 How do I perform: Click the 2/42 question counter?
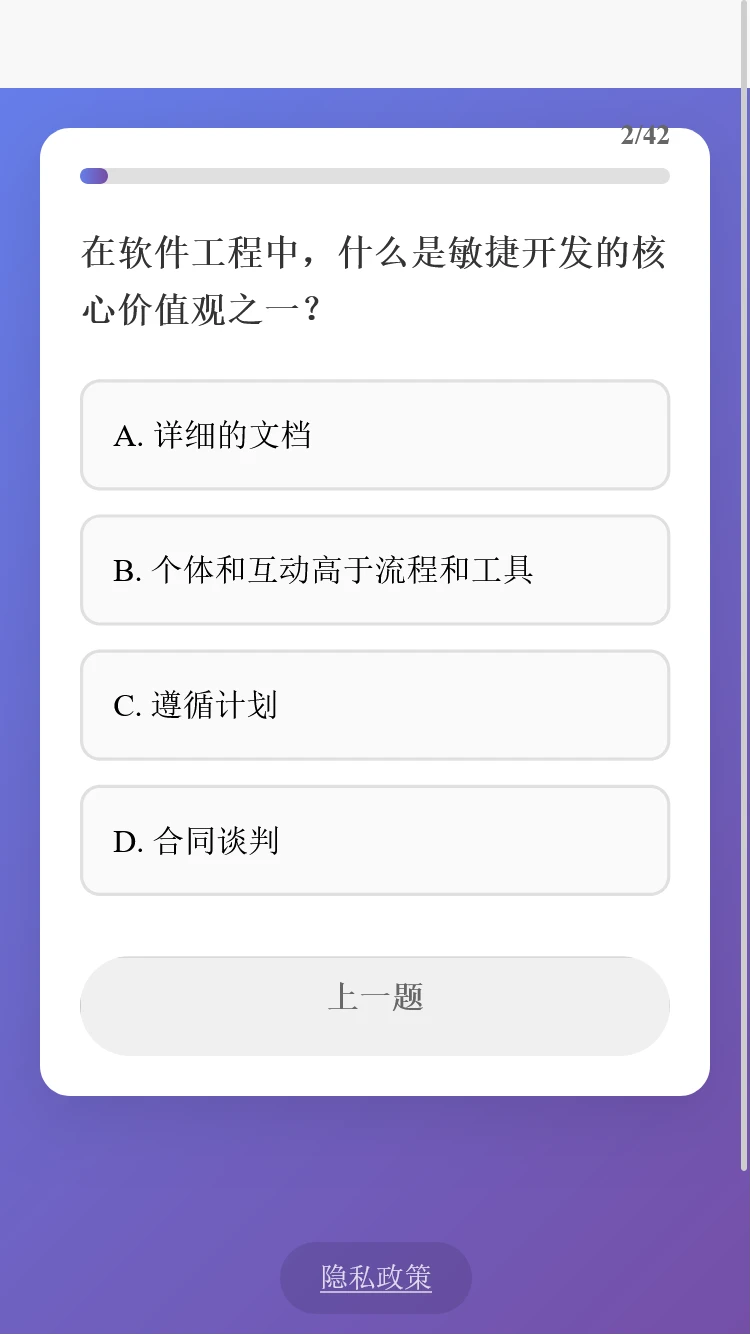645,136
